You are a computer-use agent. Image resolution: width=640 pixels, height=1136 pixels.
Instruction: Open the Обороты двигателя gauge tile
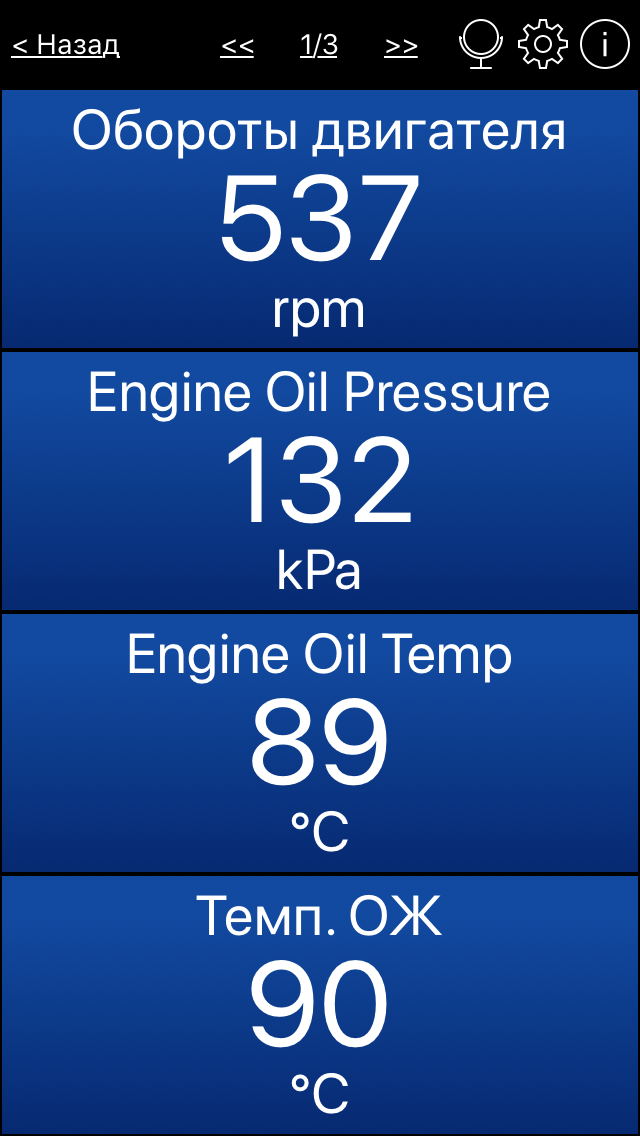pos(320,219)
